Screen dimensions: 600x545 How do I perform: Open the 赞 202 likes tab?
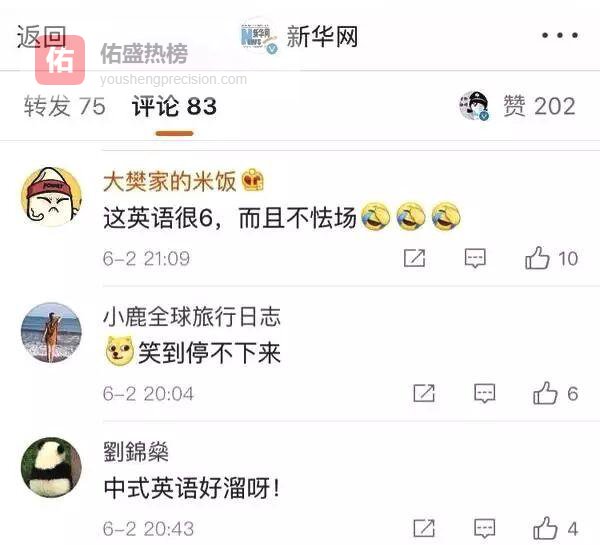pyautogui.click(x=538, y=106)
